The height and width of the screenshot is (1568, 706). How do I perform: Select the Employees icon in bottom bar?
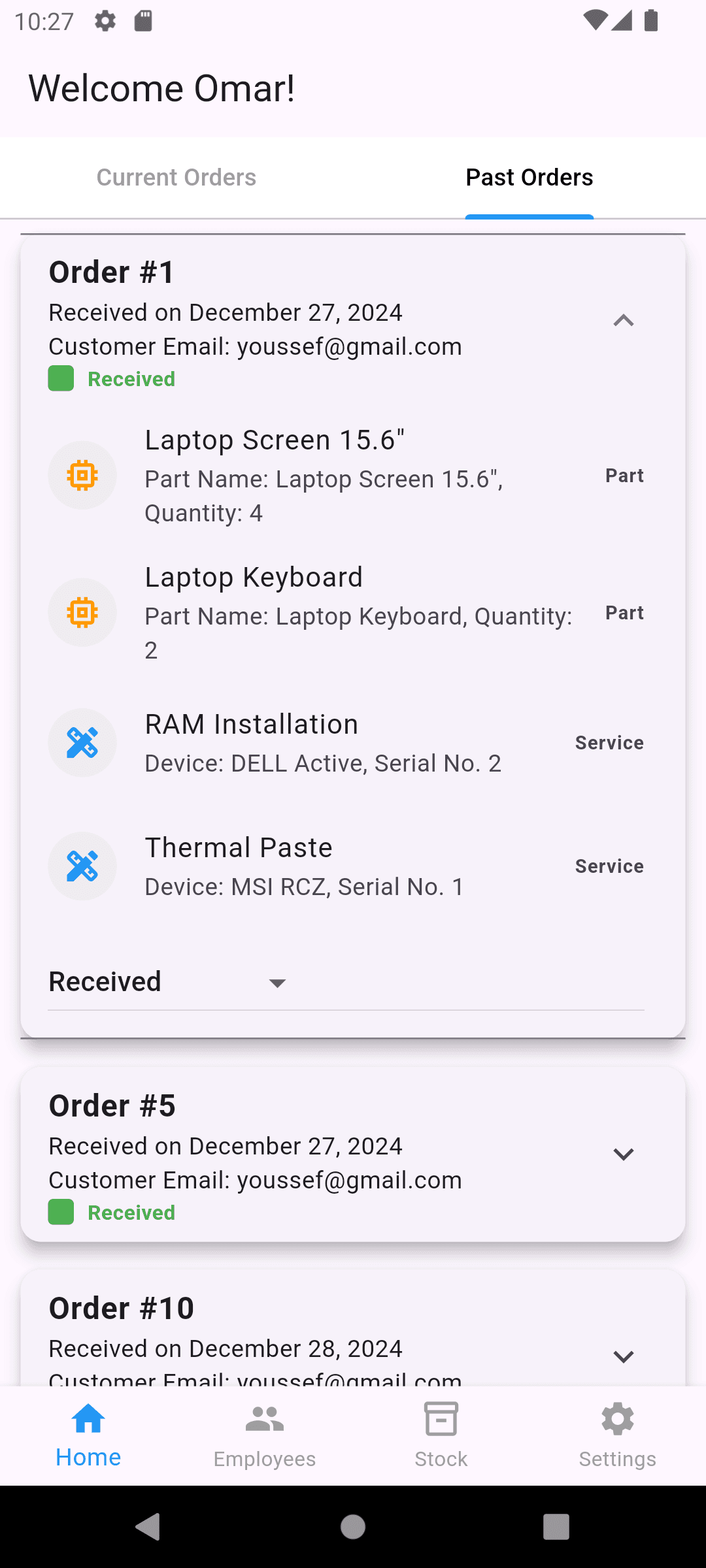click(x=265, y=1419)
